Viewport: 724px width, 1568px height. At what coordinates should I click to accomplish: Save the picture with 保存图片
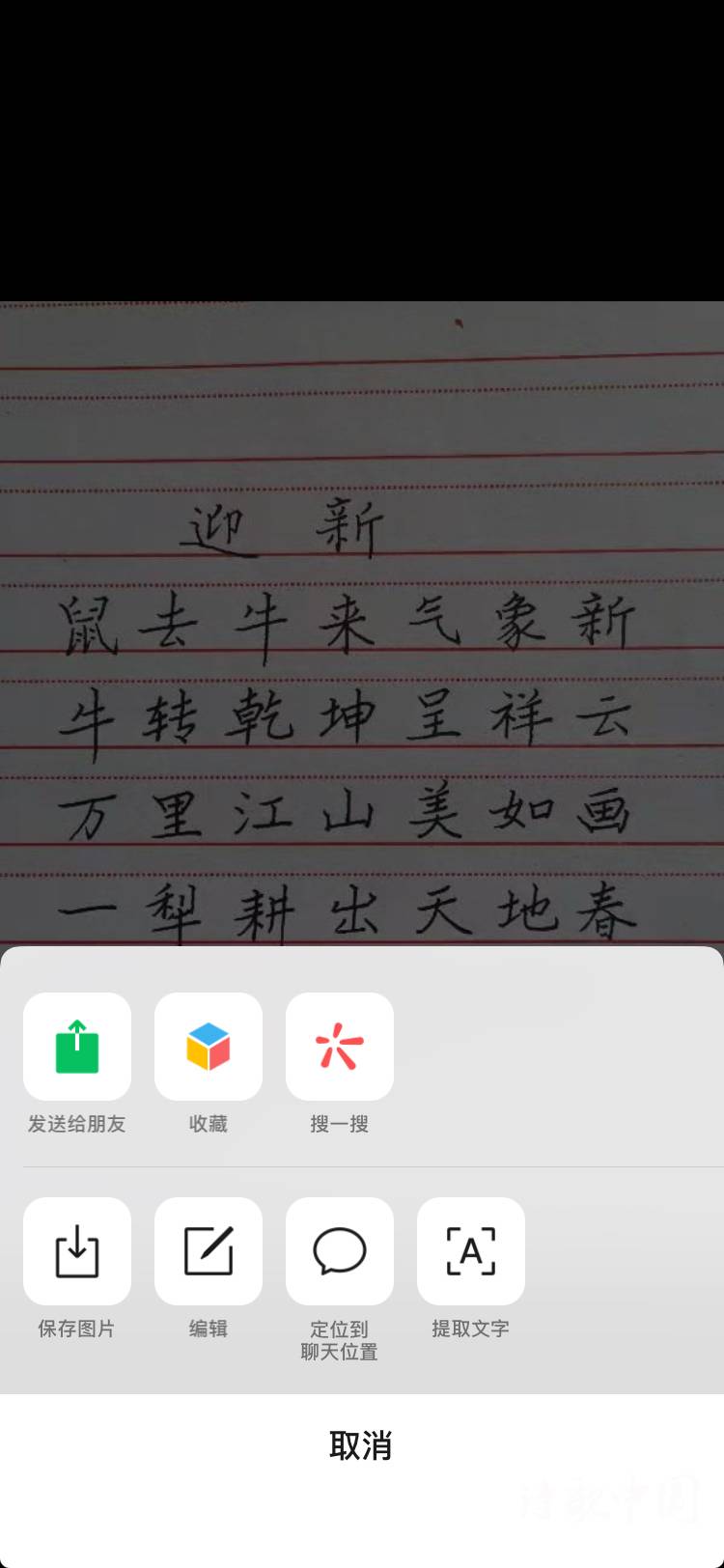point(77,1251)
